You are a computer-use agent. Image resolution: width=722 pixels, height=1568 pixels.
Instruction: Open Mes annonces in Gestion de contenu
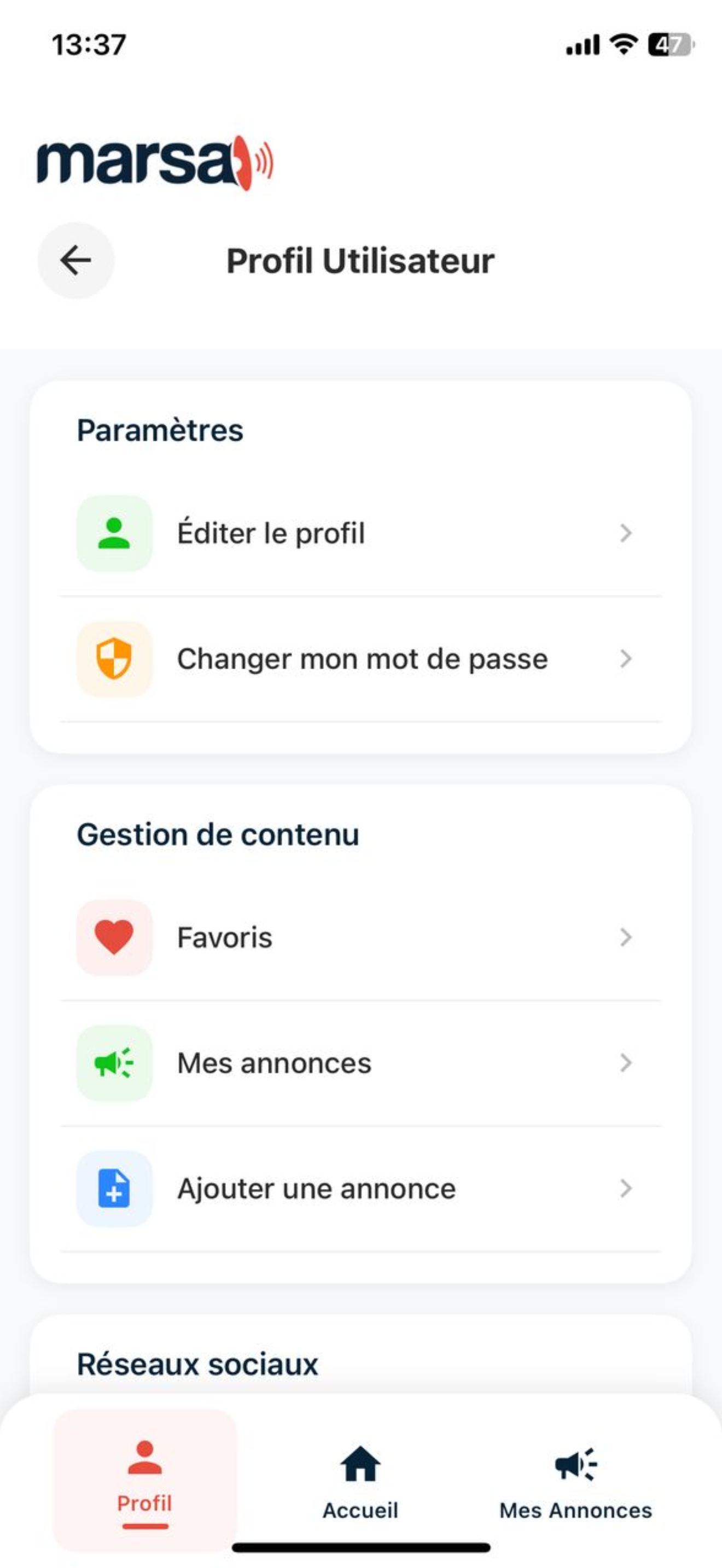(360, 1063)
